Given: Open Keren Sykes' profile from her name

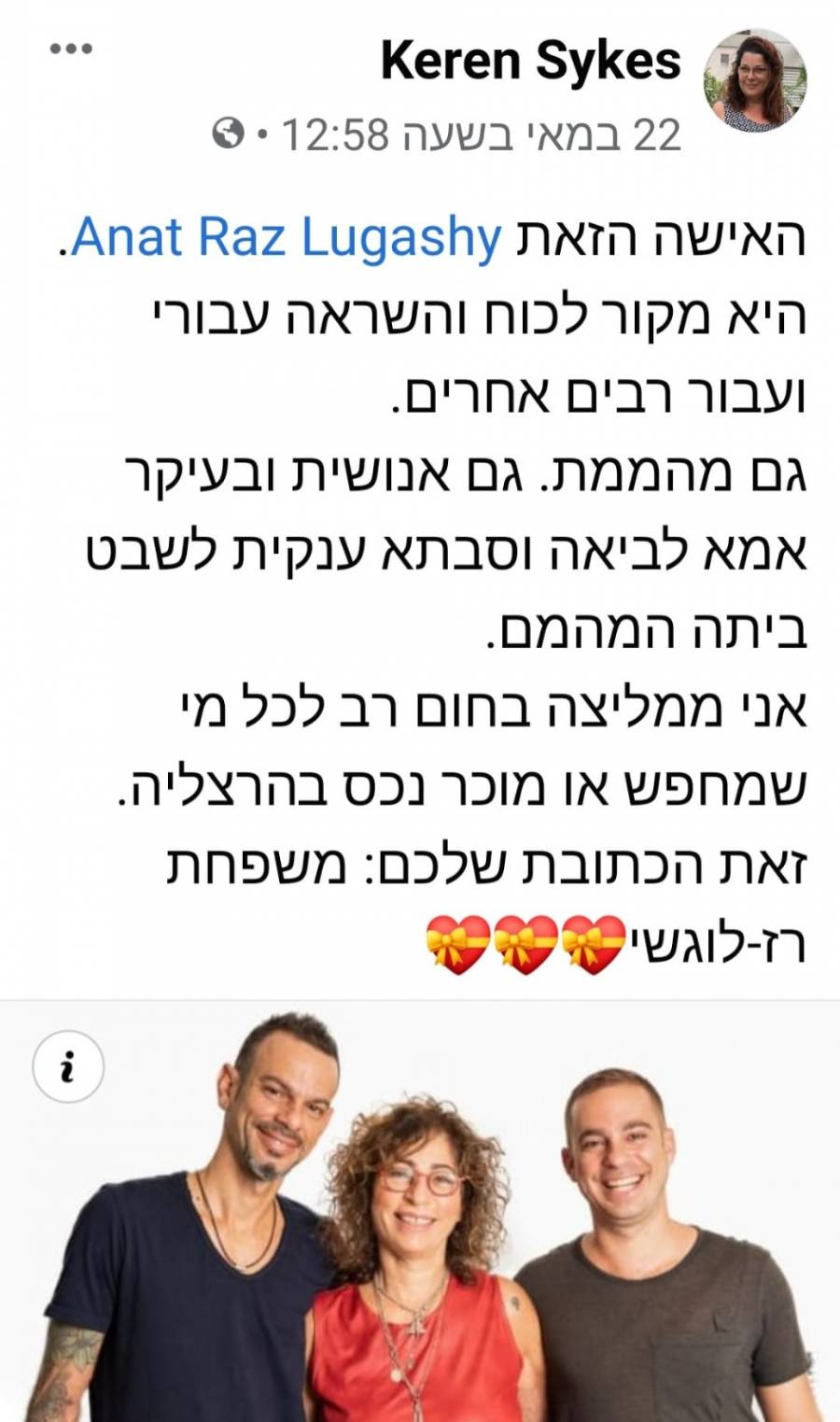Looking at the screenshot, I should [531, 62].
